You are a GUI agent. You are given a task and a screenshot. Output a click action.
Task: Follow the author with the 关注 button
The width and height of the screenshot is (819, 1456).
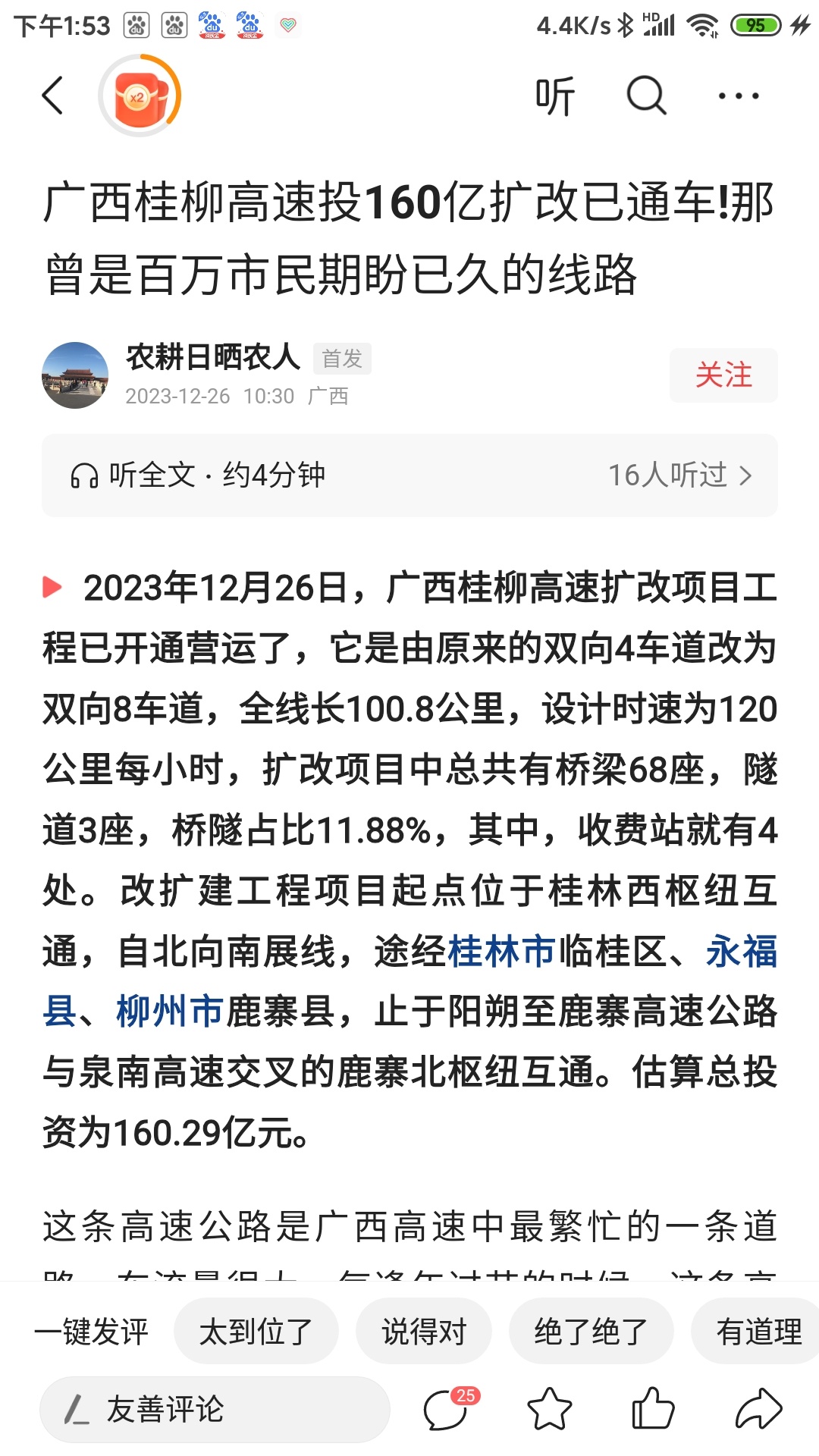click(723, 375)
